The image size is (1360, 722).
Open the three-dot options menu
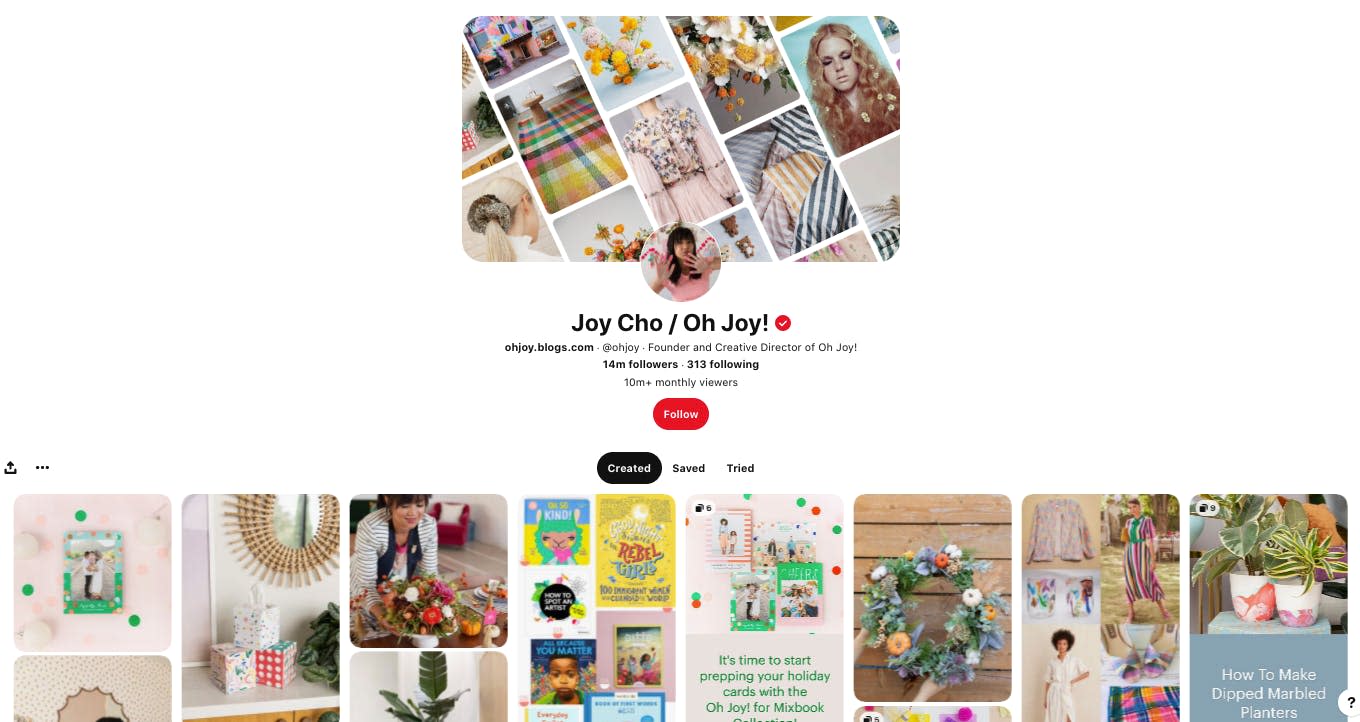tap(42, 467)
